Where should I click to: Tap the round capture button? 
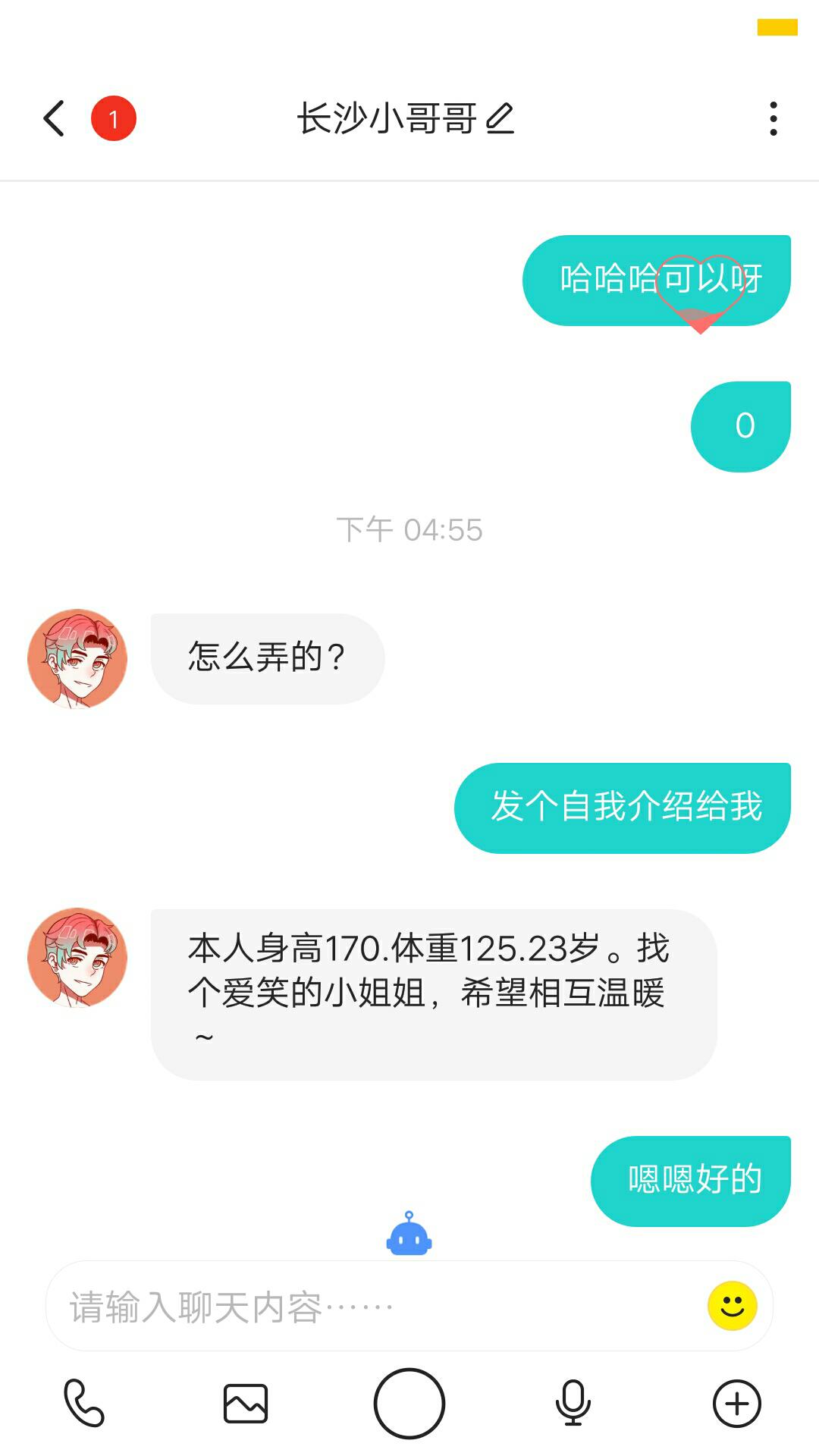click(x=409, y=1403)
